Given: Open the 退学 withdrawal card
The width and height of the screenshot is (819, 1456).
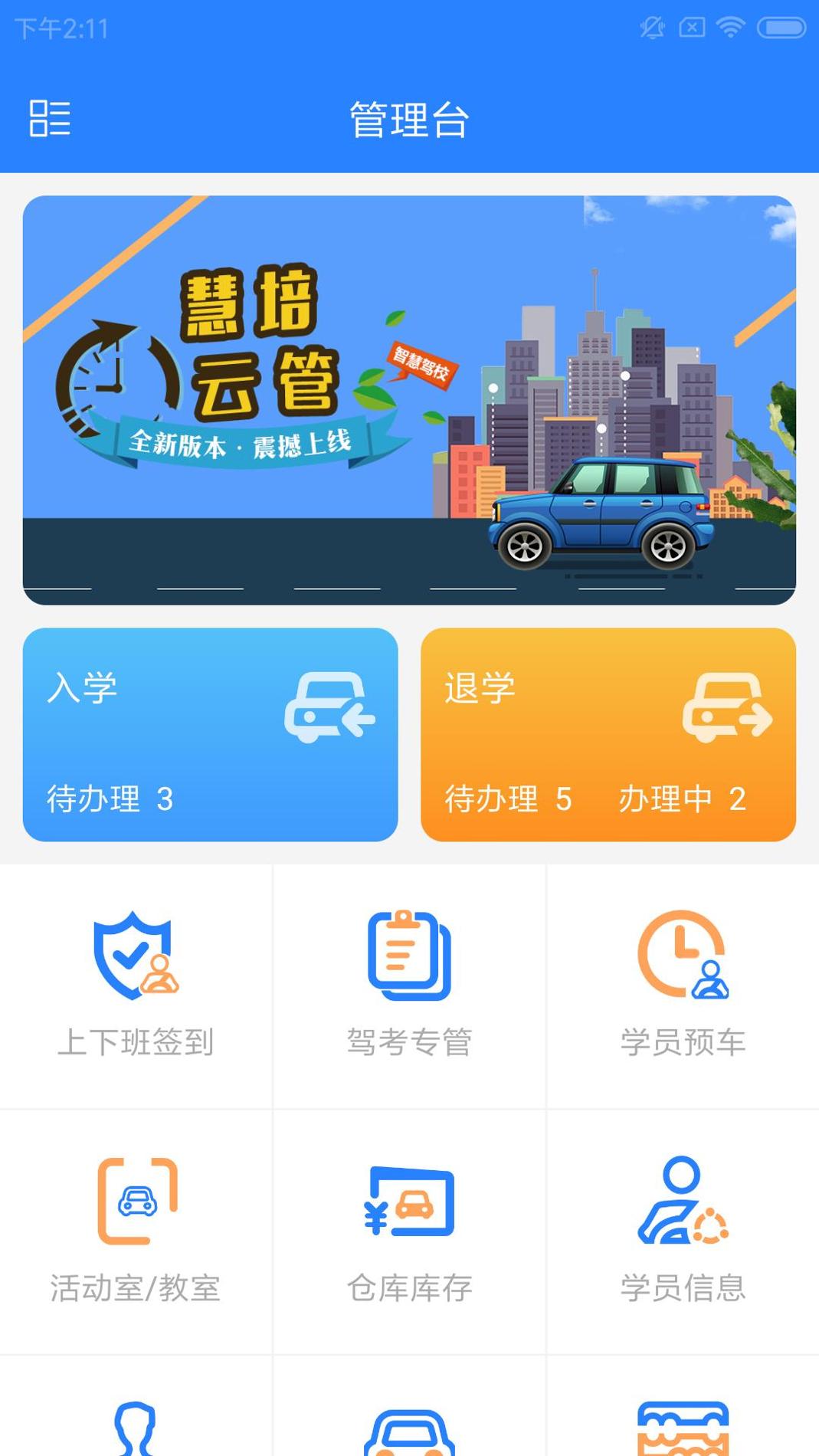Looking at the screenshot, I should (608, 734).
